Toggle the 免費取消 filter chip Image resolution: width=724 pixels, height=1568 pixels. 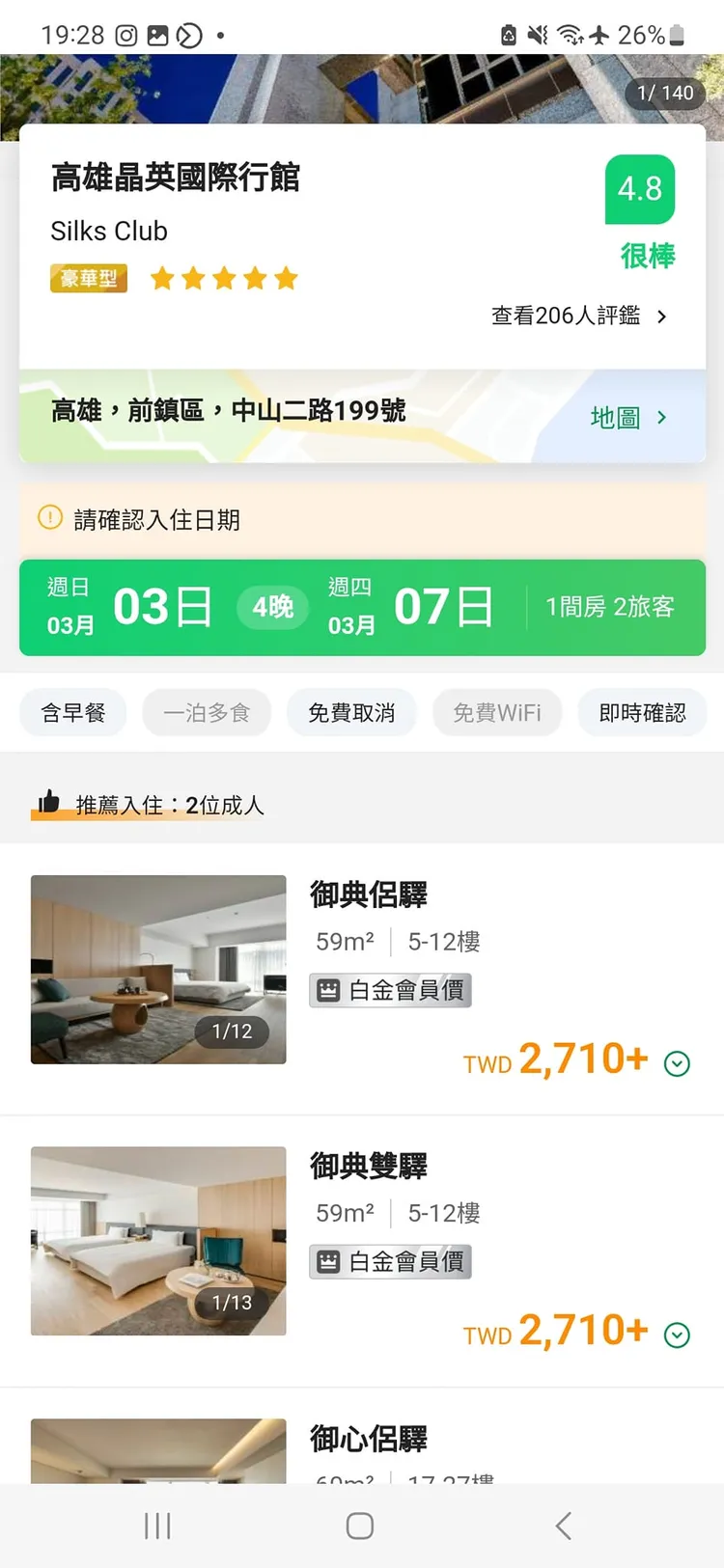351,712
